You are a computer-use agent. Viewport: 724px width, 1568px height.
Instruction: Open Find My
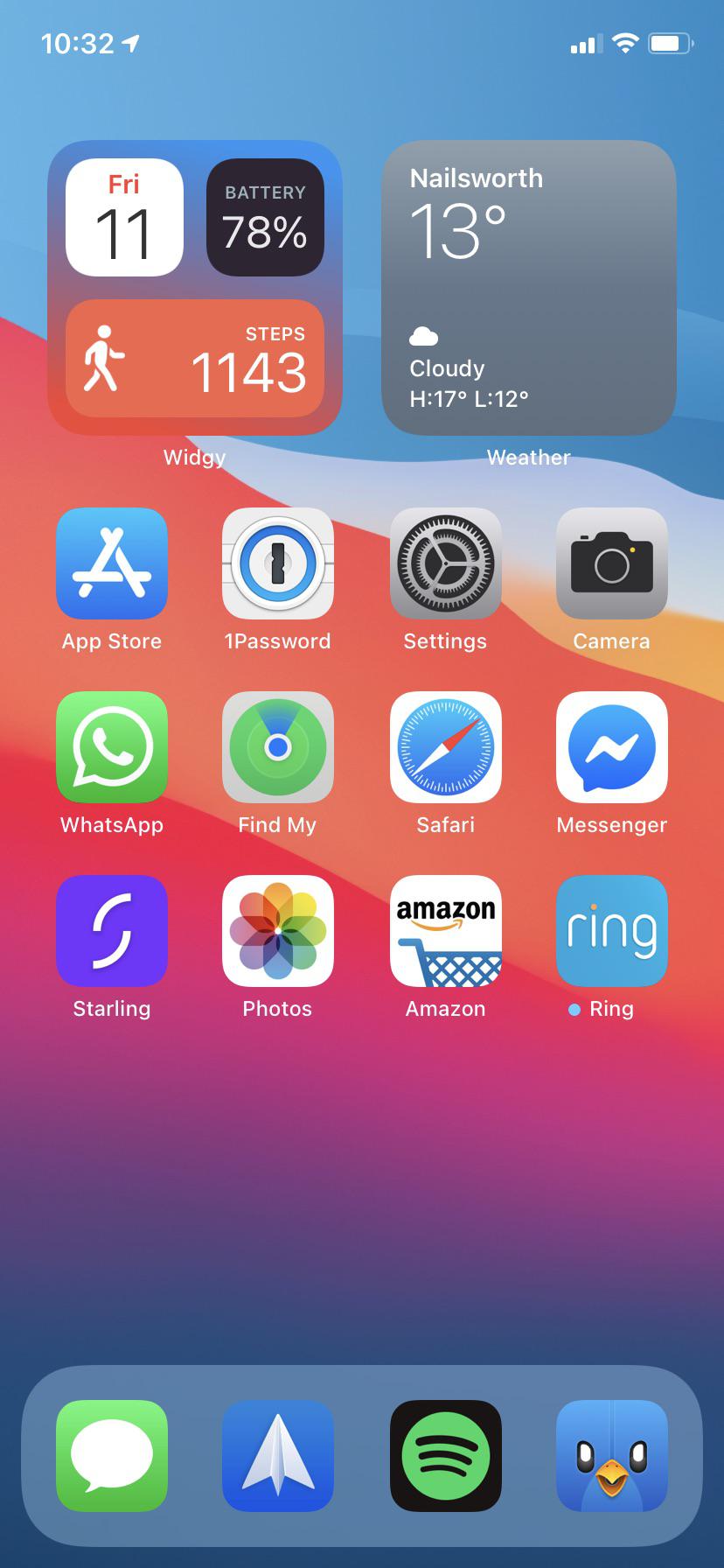[278, 747]
